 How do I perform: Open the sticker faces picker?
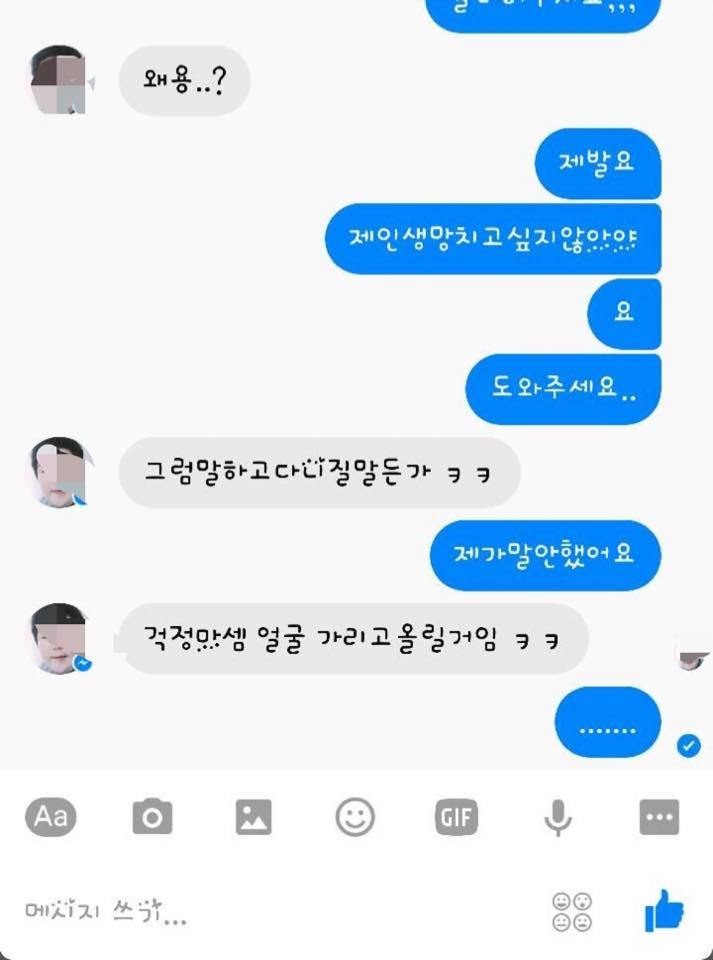click(x=571, y=910)
